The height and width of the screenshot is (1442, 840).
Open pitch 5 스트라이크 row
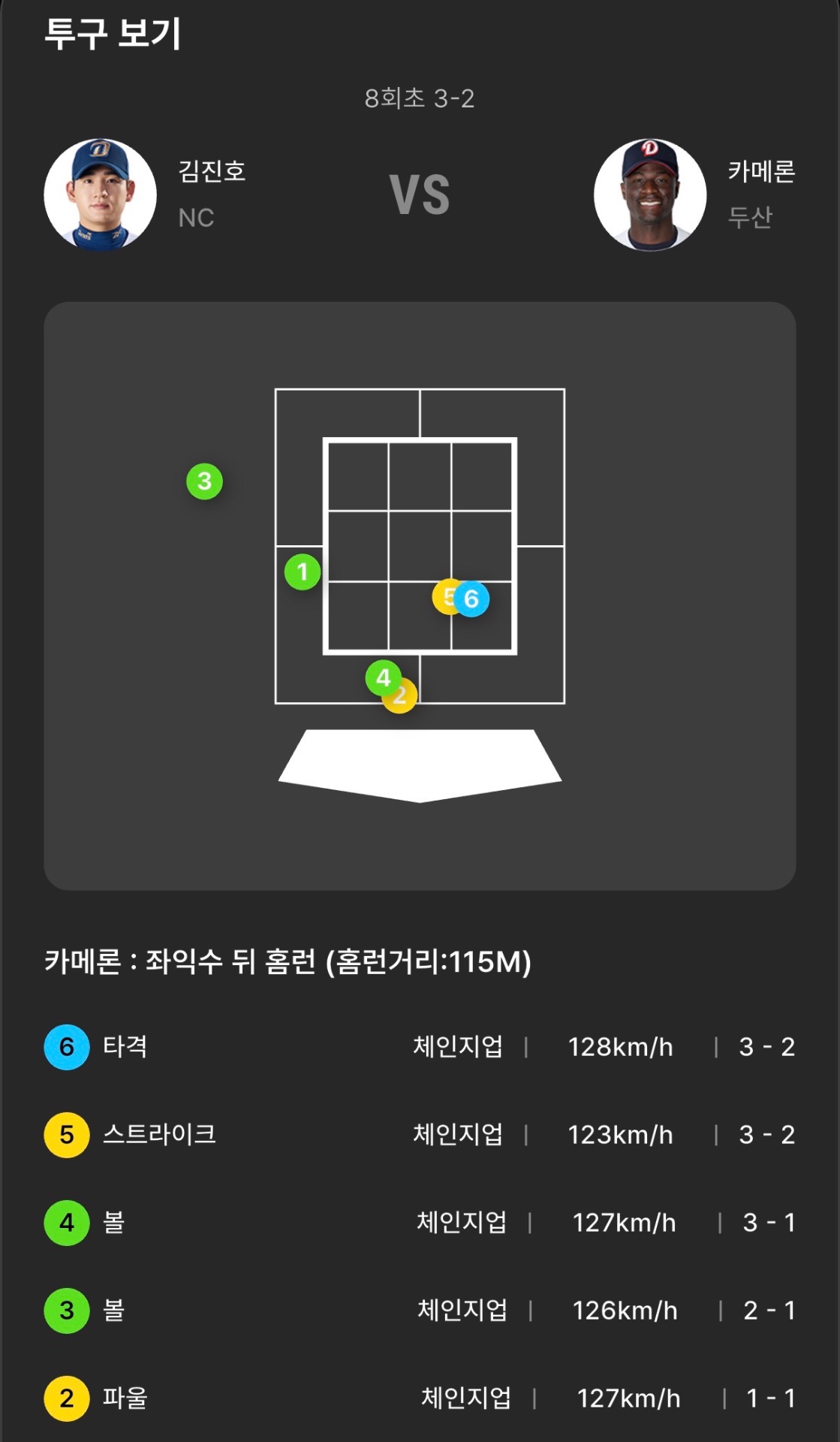(419, 1135)
